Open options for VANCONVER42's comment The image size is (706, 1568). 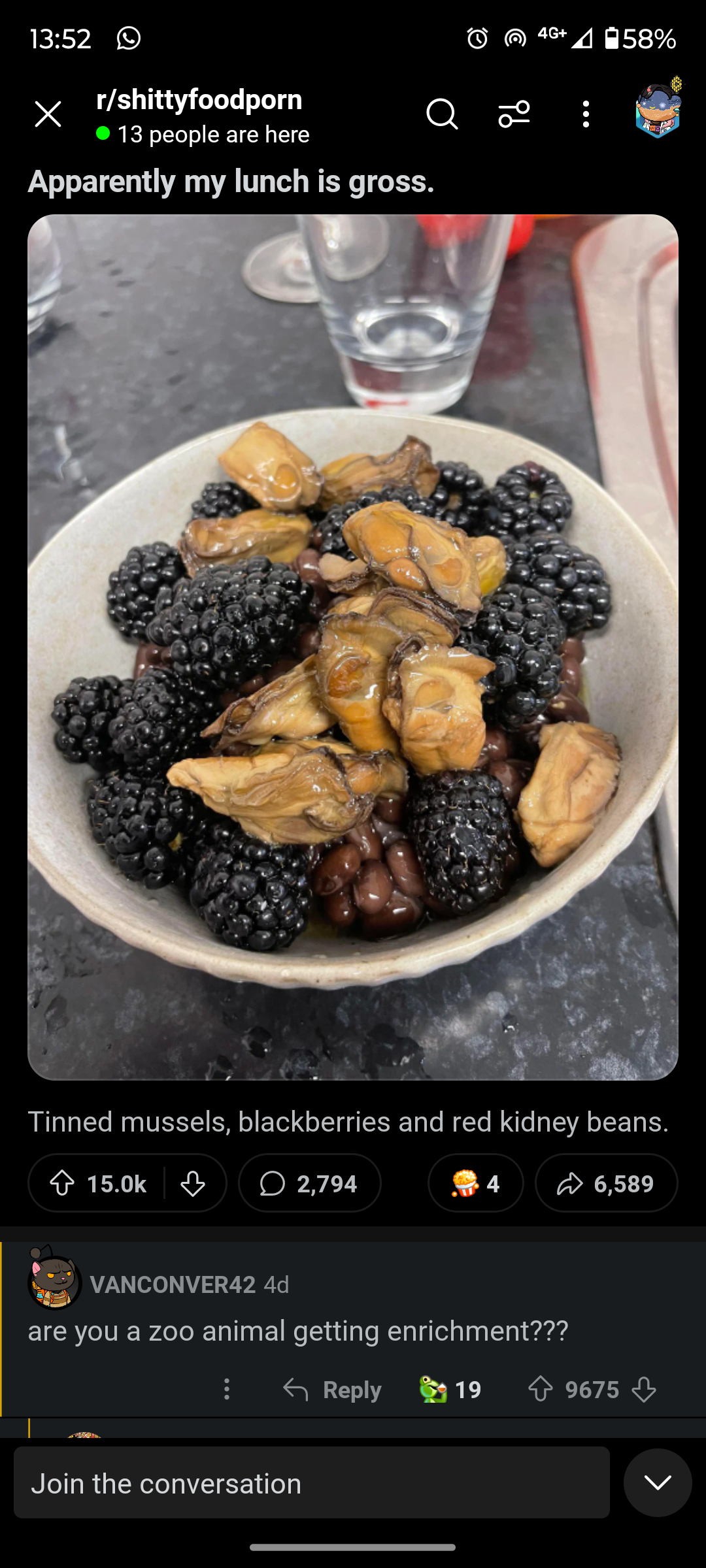pyautogui.click(x=227, y=1389)
